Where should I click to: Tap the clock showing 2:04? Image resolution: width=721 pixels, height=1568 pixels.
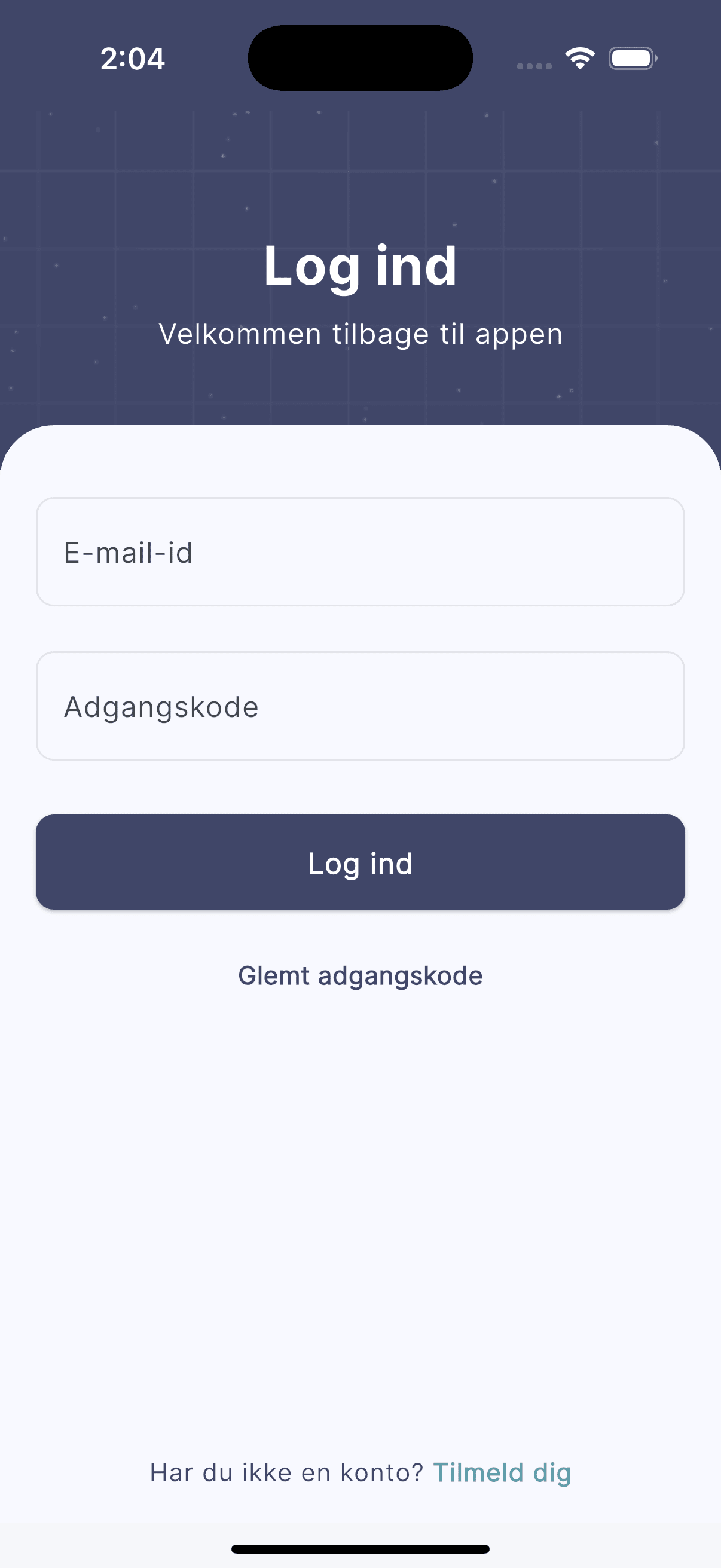pos(132,58)
